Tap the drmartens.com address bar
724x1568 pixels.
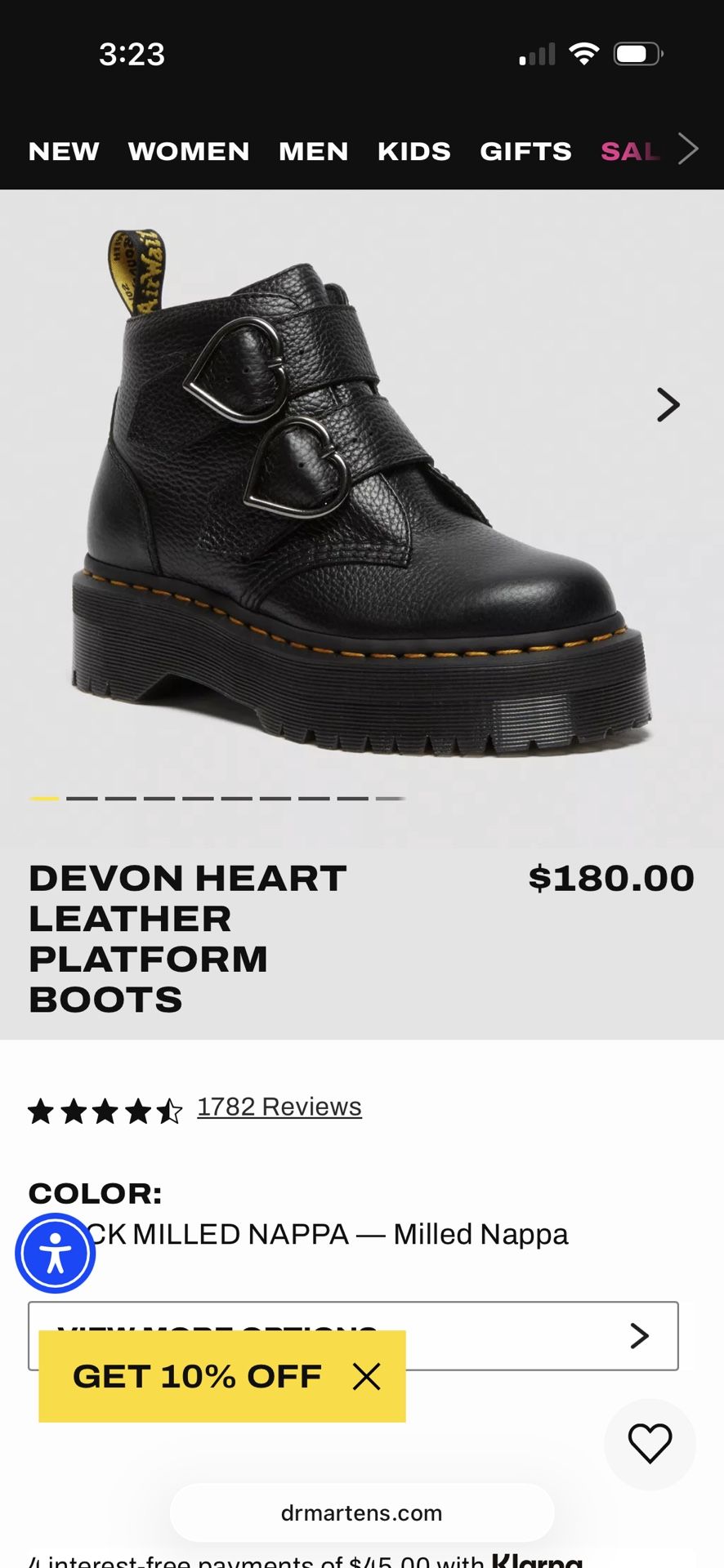[362, 1512]
